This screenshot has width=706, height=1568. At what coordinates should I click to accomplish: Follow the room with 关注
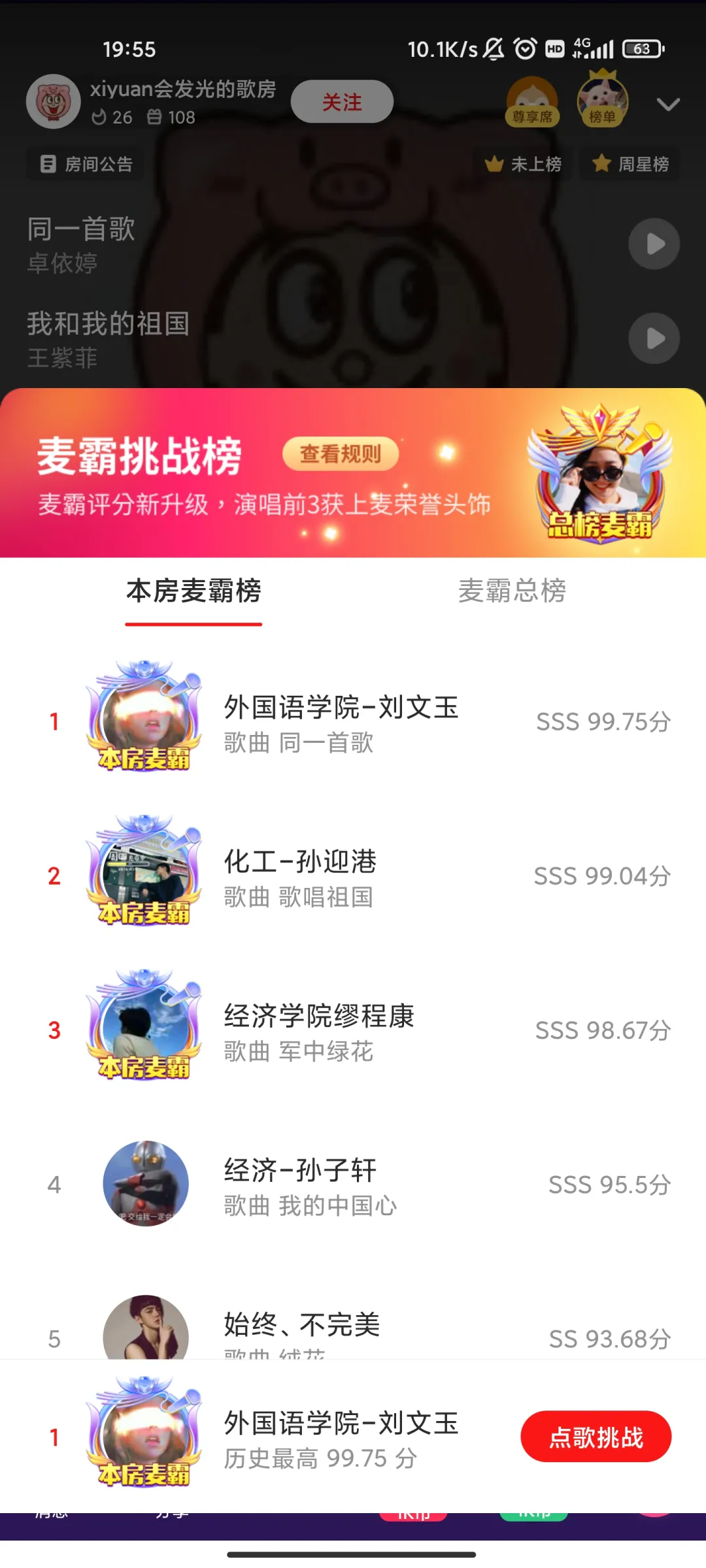click(342, 102)
